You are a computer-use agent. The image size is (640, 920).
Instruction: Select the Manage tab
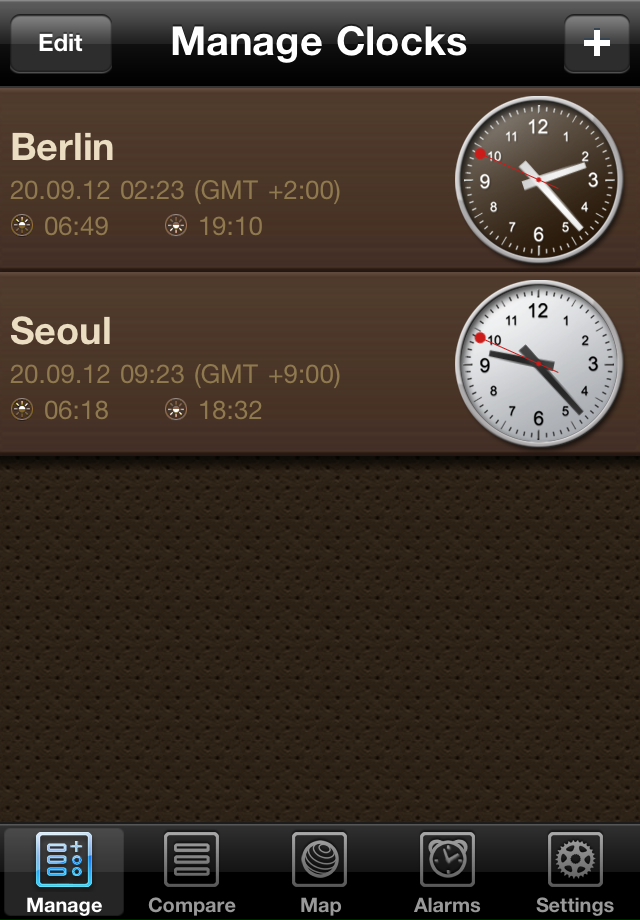[x=64, y=872]
